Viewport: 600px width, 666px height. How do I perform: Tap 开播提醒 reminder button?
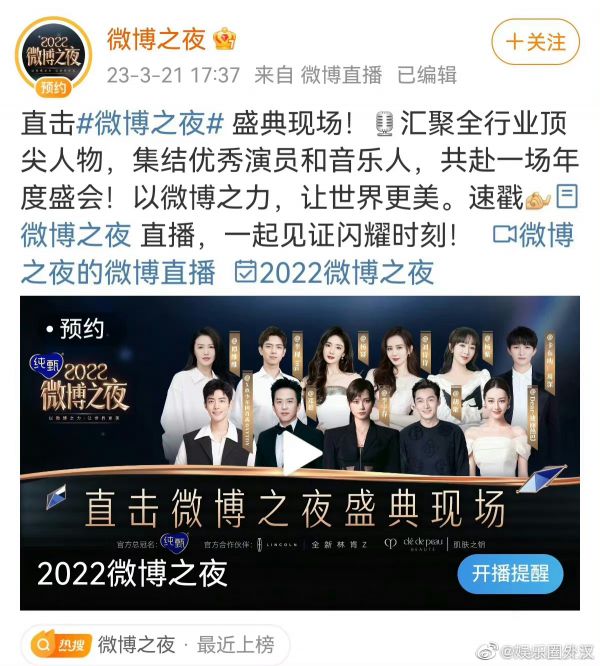[510, 574]
